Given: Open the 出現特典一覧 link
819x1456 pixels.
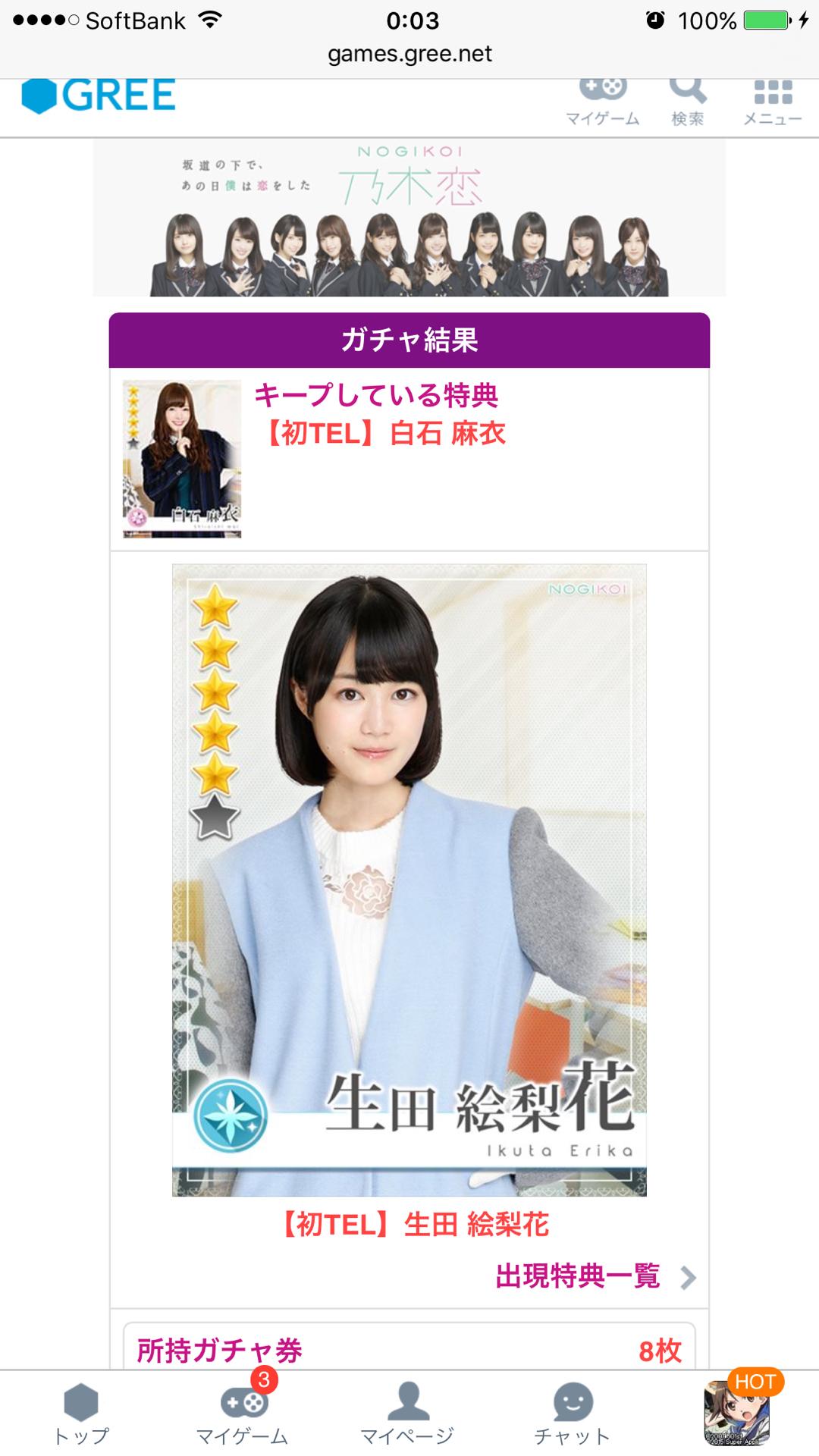Looking at the screenshot, I should 595,1276.
